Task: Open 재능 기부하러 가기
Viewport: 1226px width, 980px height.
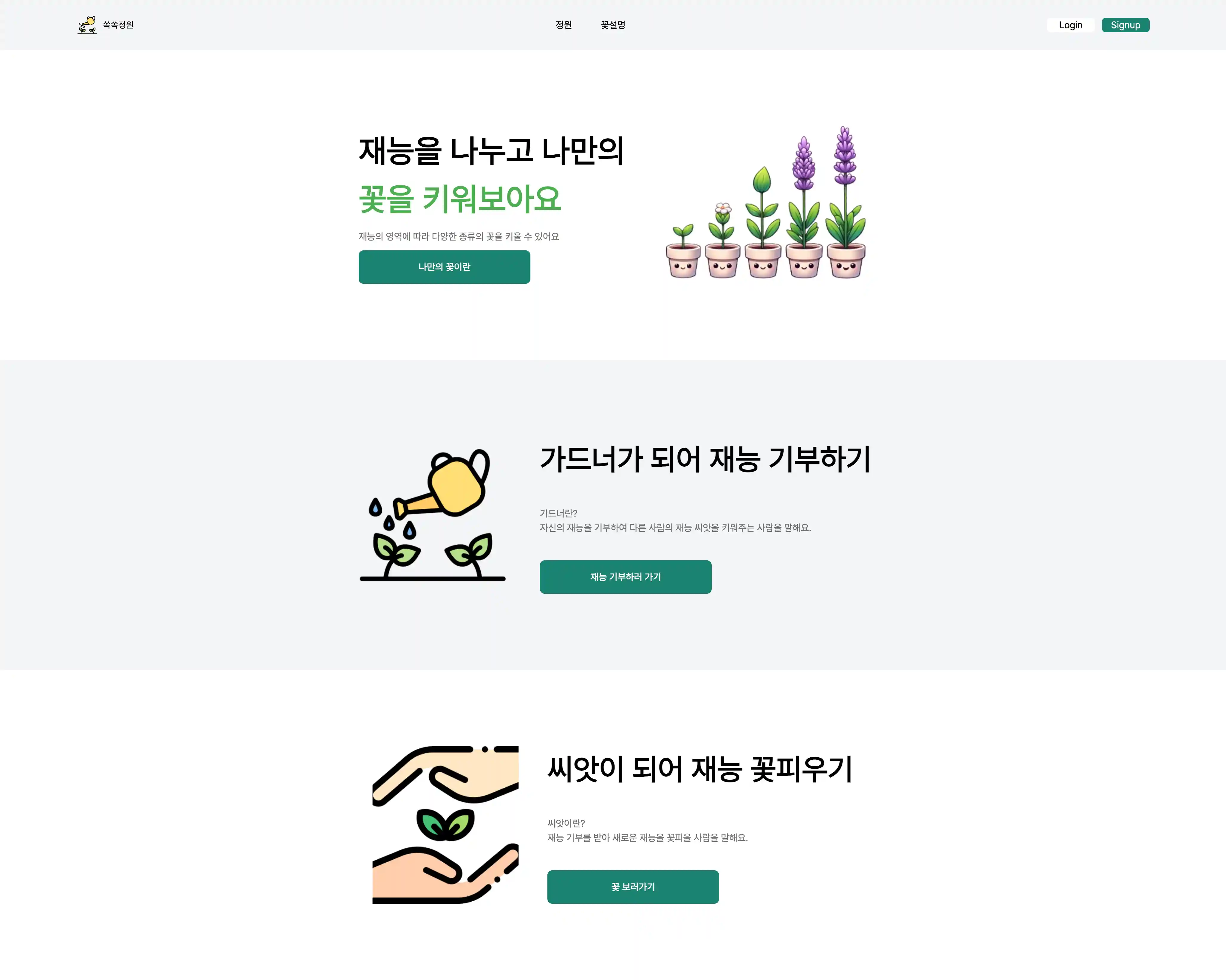Action: pyautogui.click(x=626, y=577)
